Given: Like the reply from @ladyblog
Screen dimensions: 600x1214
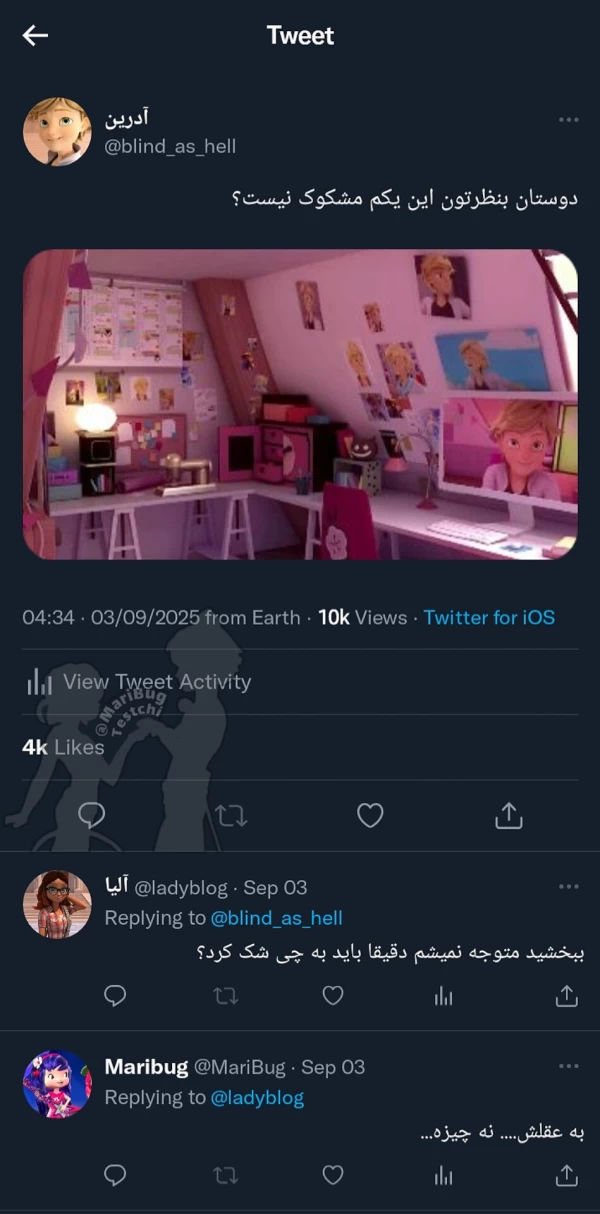Looking at the screenshot, I should (333, 995).
